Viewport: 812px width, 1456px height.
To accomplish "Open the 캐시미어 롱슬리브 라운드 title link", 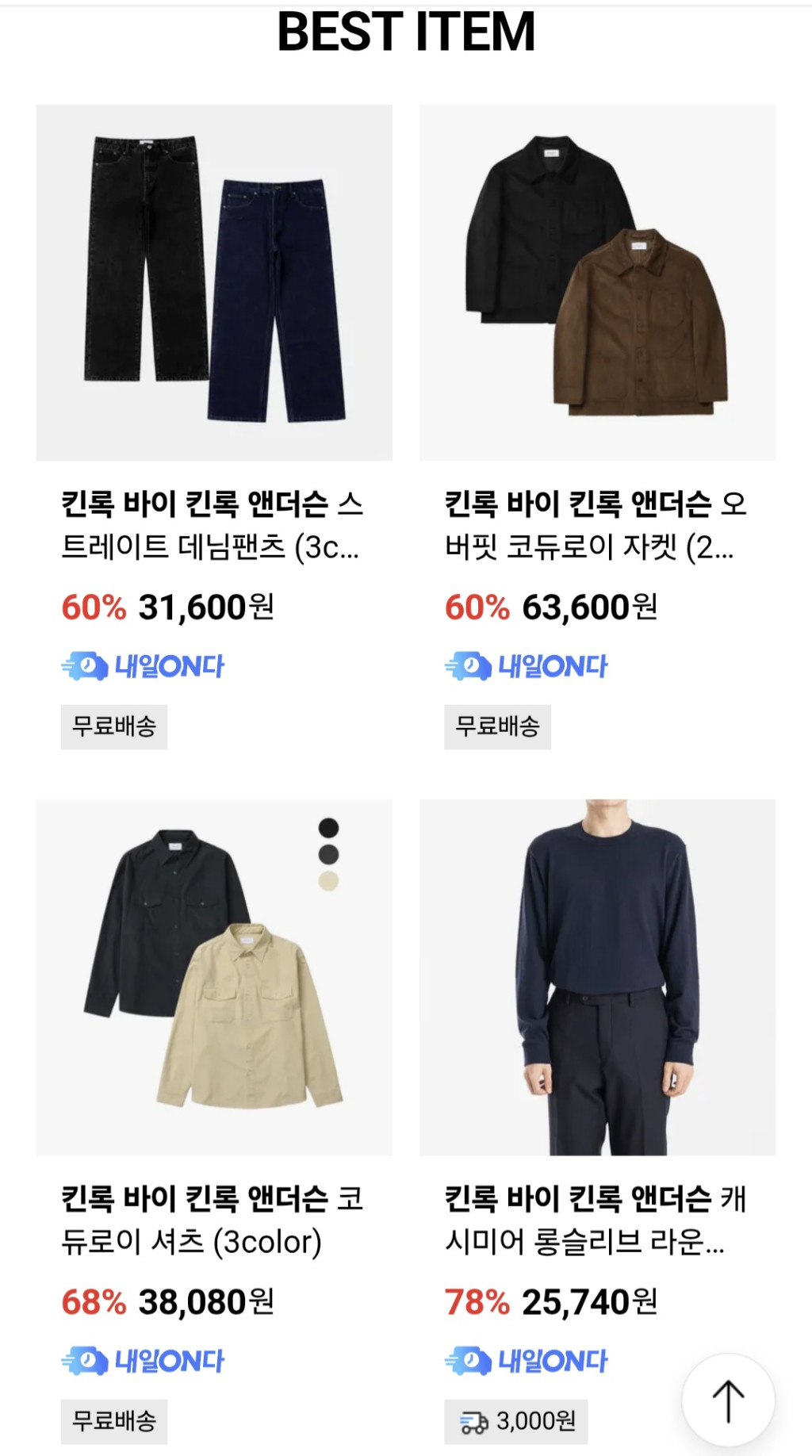I will tap(595, 1220).
